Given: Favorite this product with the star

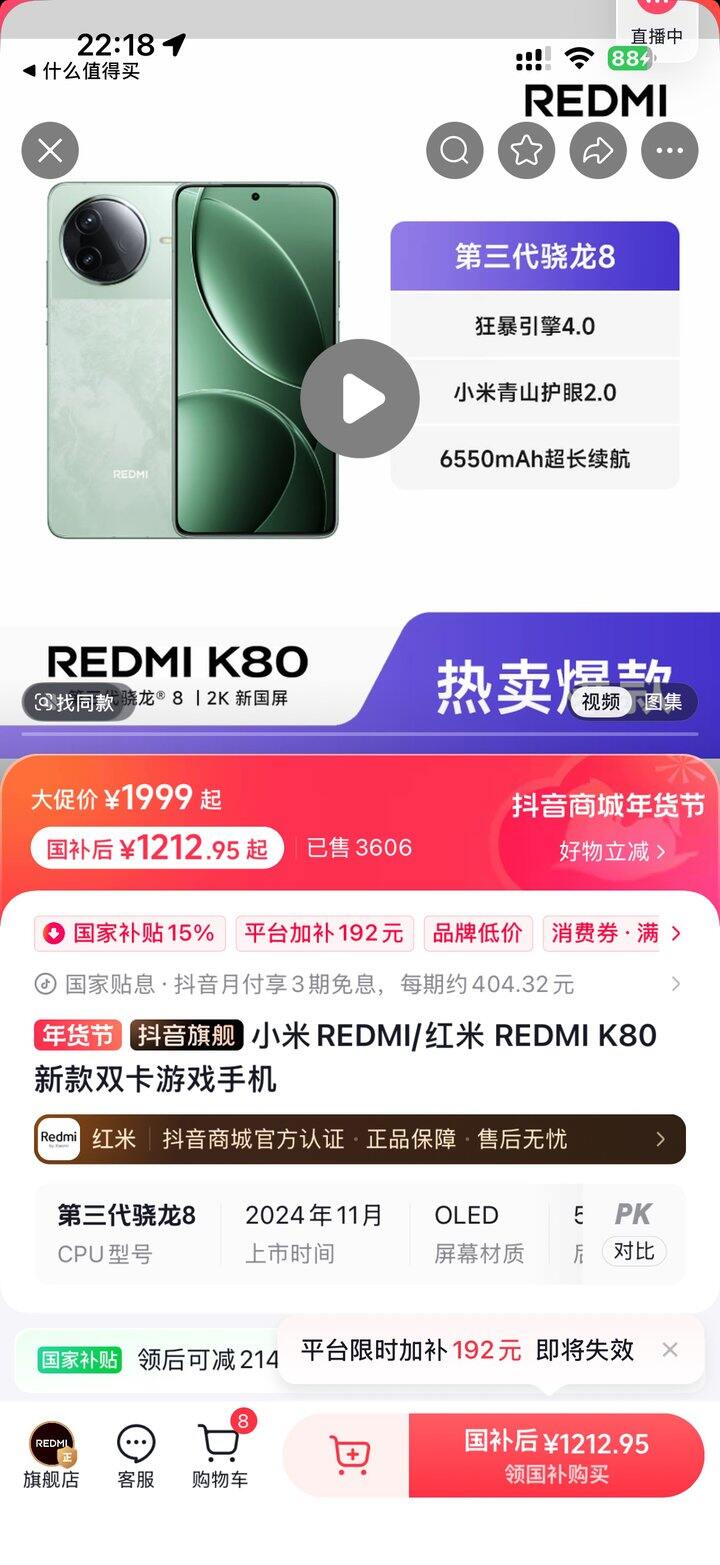Looking at the screenshot, I should (x=527, y=151).
